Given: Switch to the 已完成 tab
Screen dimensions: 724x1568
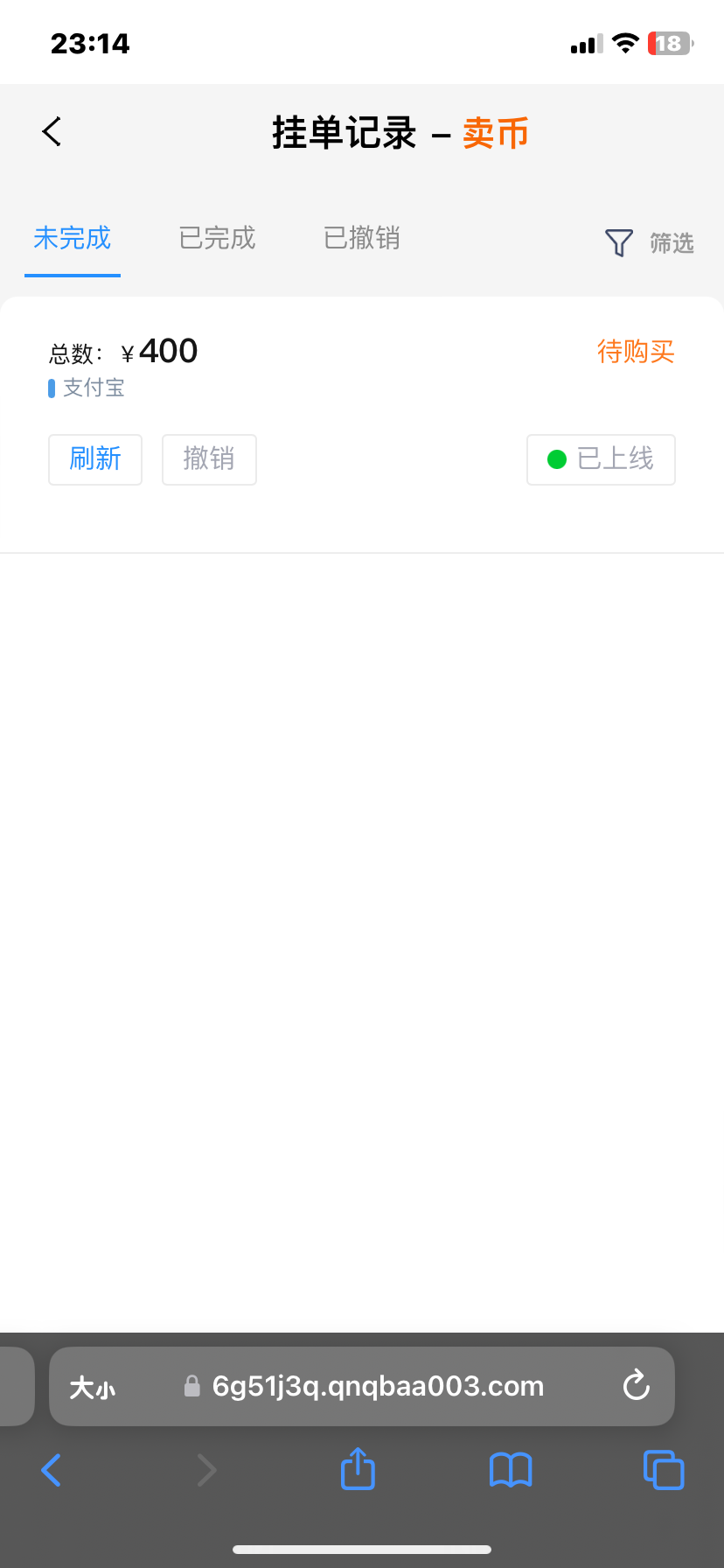Looking at the screenshot, I should point(217,238).
